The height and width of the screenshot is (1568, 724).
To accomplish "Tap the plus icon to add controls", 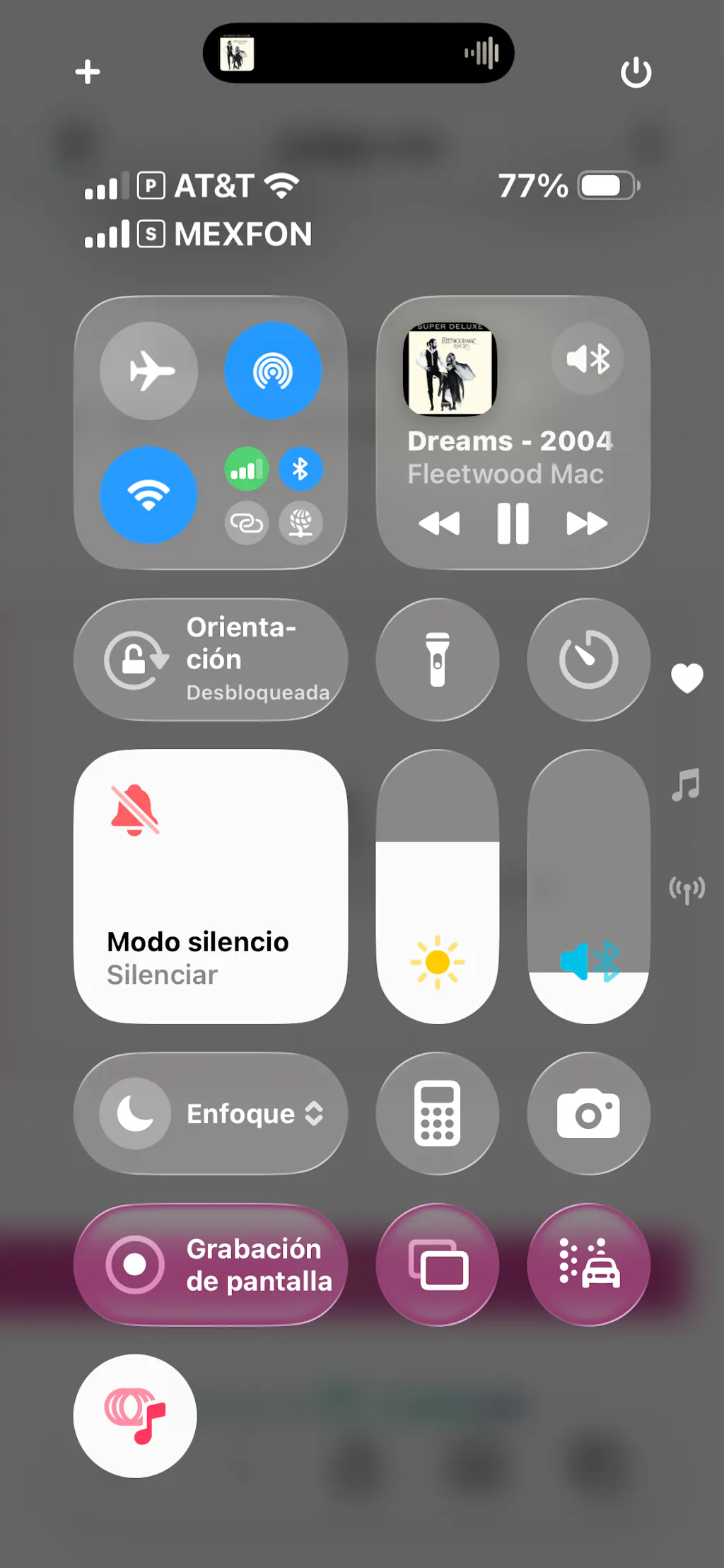I will click(88, 71).
